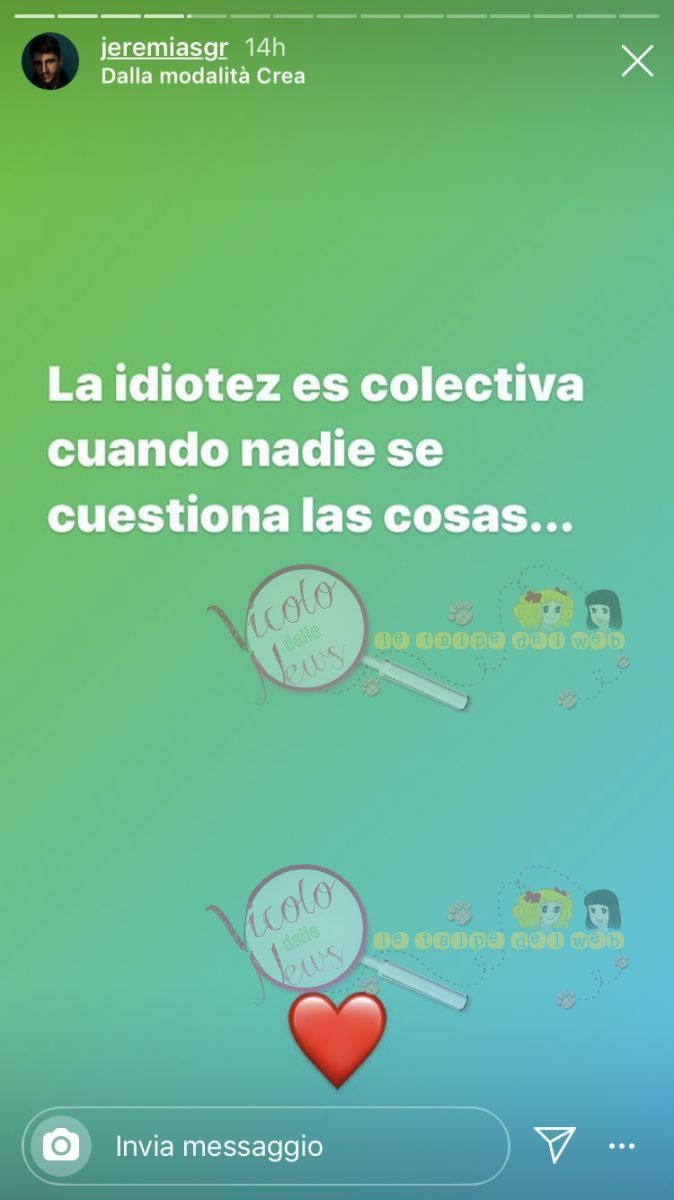
Task: Open jeremiasgr's profile picture
Action: (50, 62)
